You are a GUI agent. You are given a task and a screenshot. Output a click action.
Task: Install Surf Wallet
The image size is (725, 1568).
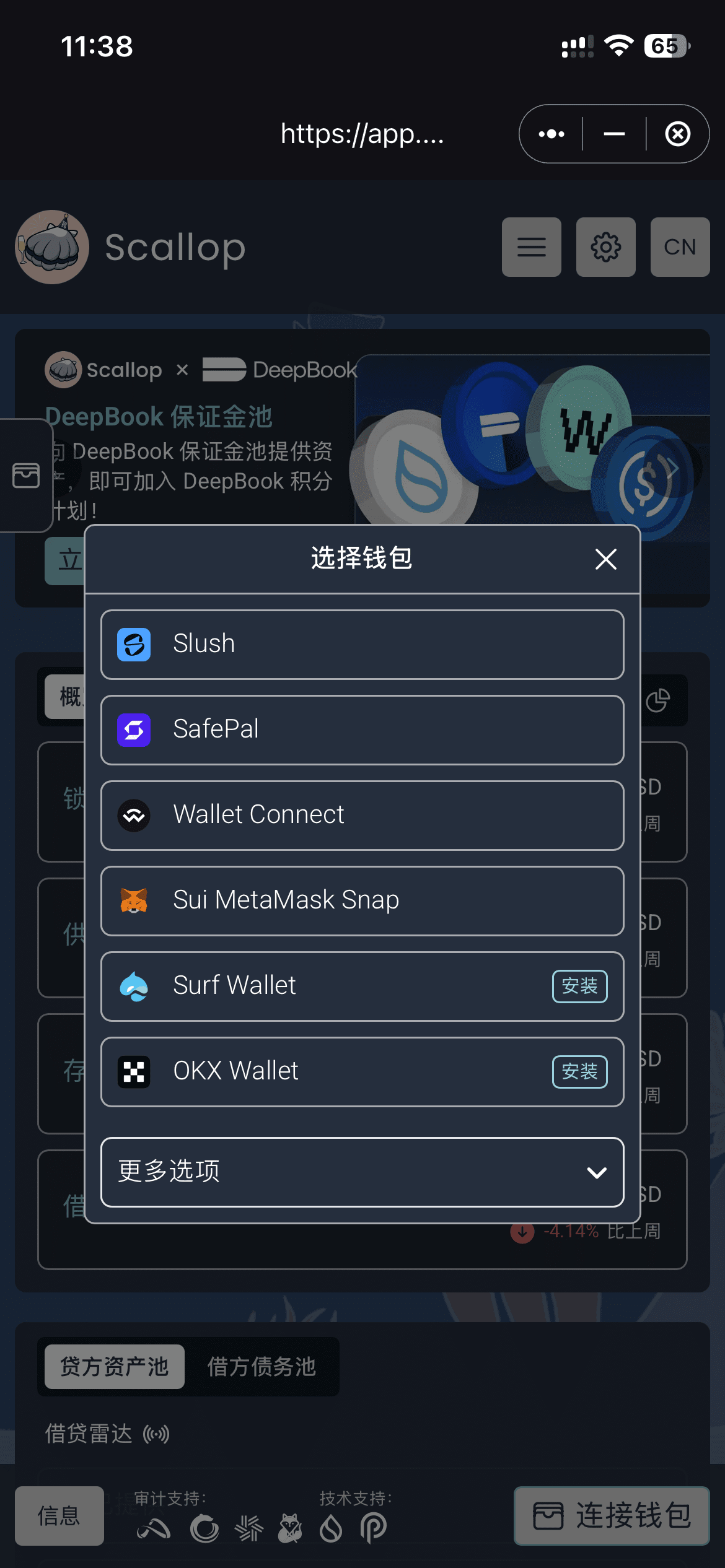579,986
